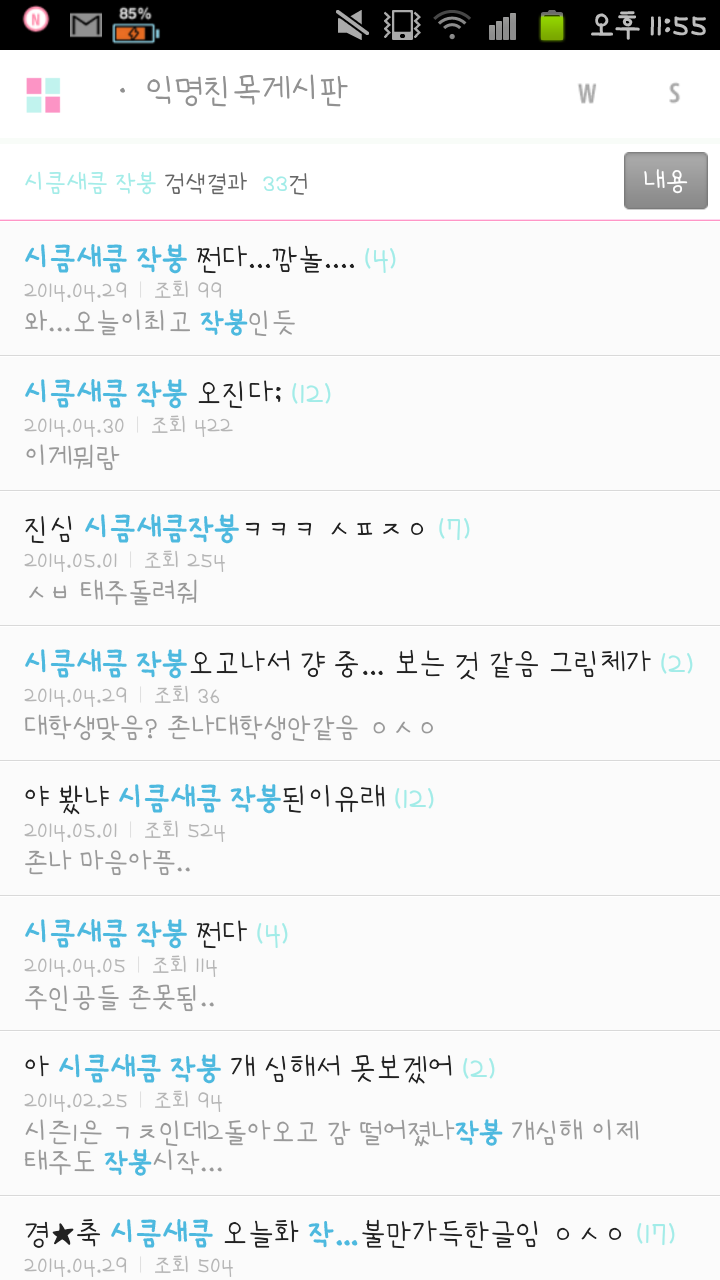This screenshot has width=720, height=1280.
Task: Tap the S button in the header
Action: click(x=674, y=94)
